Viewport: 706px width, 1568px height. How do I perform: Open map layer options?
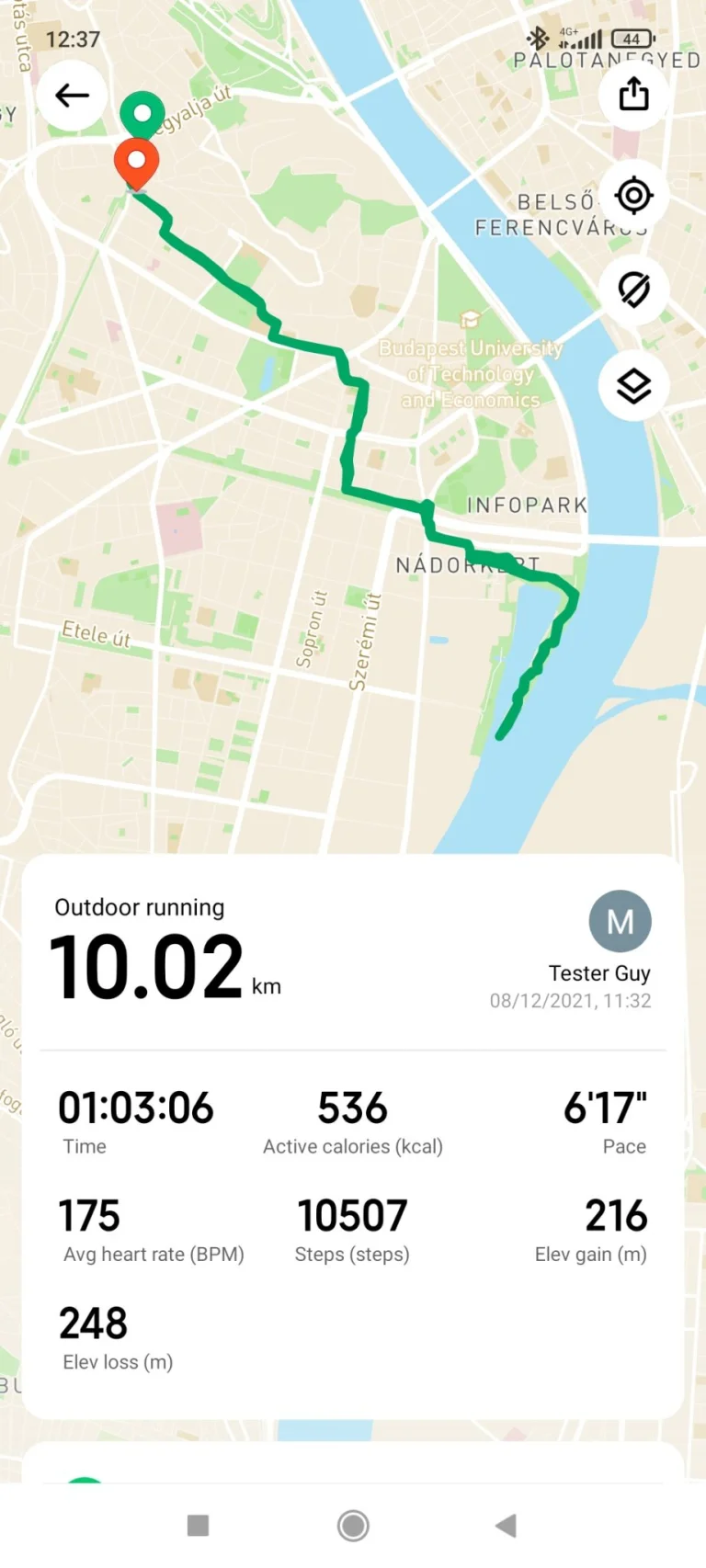[x=633, y=385]
